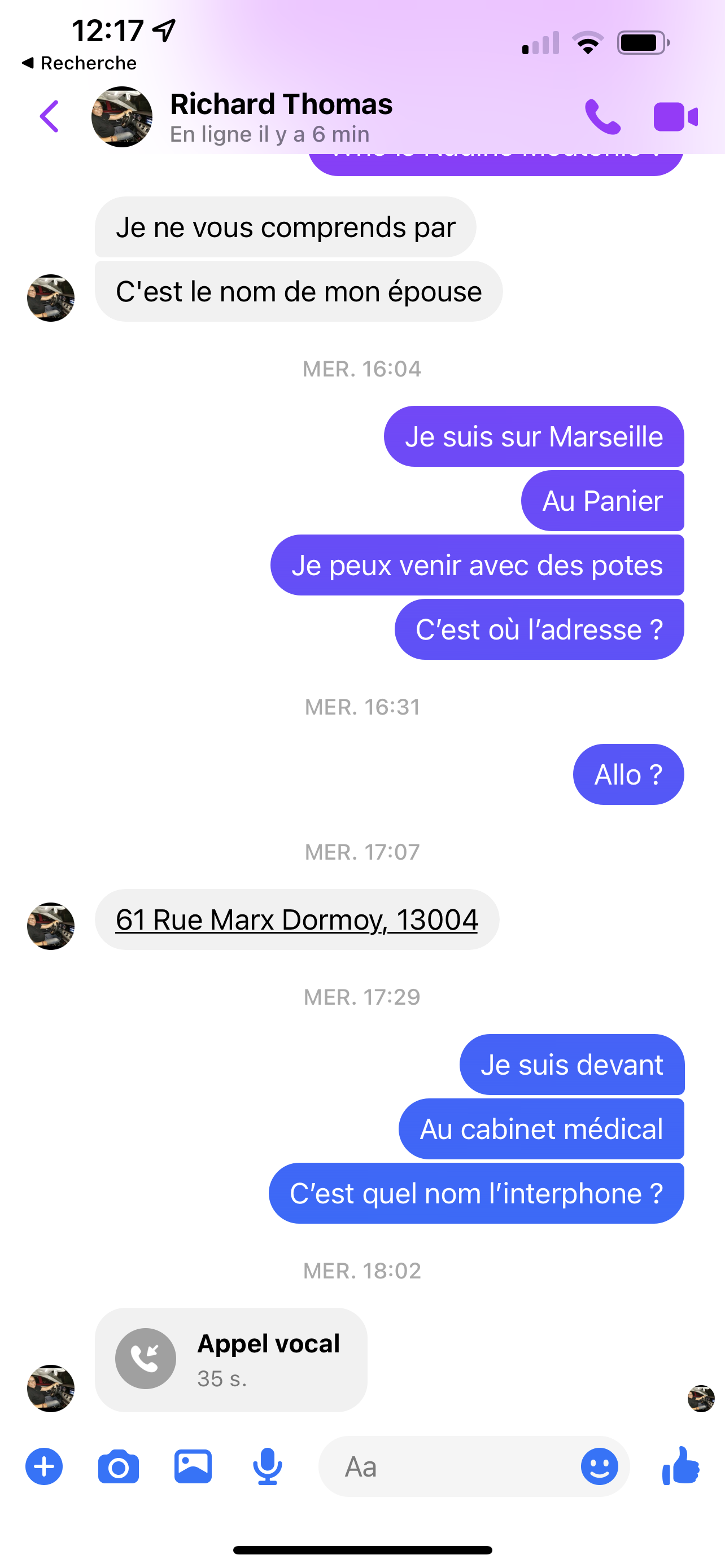Tap the Appel vocal 35 s. call bubble
725x1568 pixels.
[232, 1359]
